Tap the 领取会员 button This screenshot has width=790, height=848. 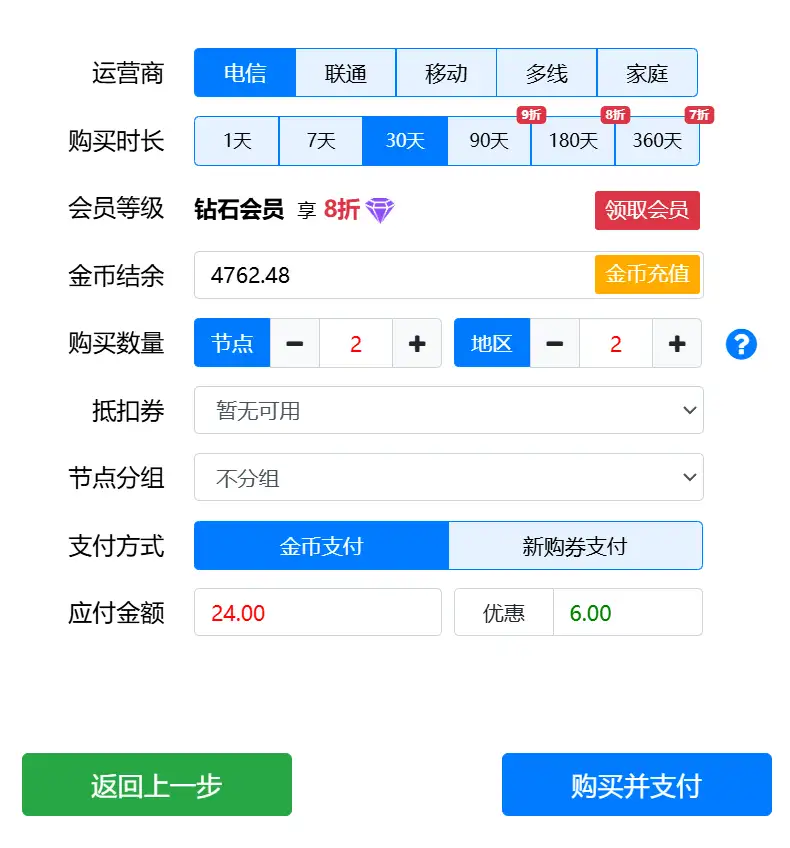pos(647,210)
